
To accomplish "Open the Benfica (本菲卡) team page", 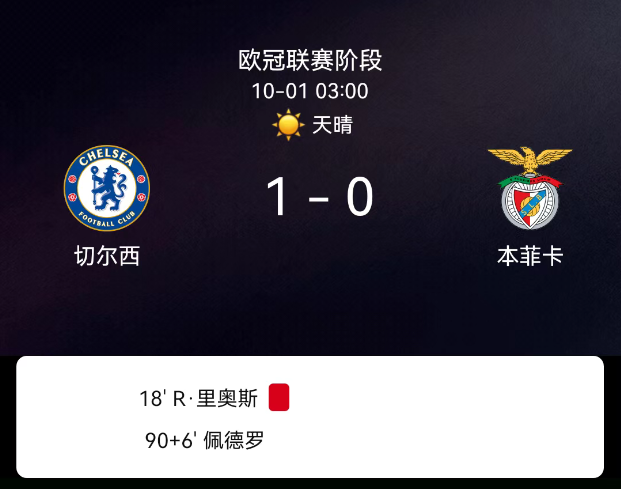I will [x=529, y=190].
